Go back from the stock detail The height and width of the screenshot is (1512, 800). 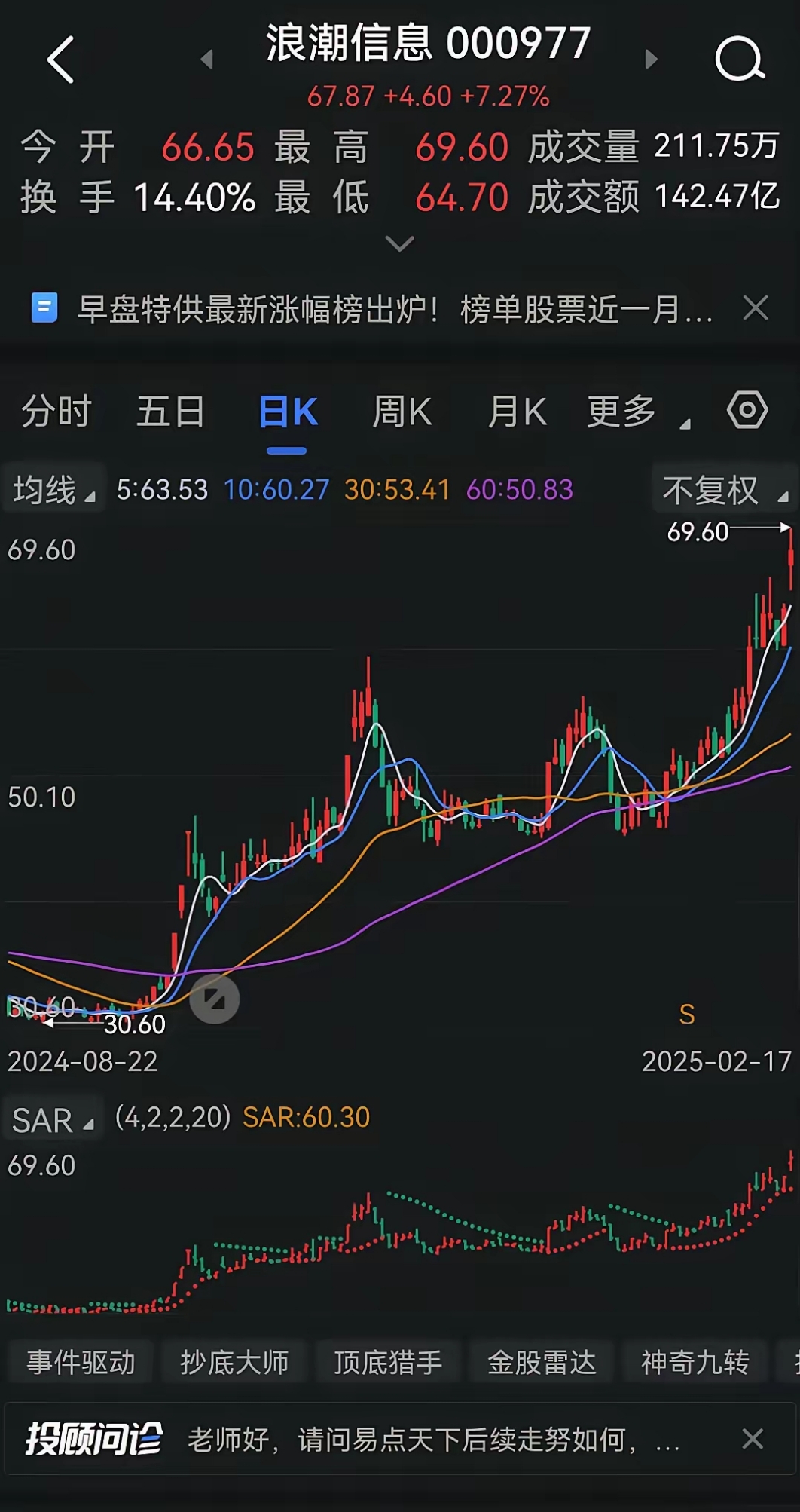point(61,60)
